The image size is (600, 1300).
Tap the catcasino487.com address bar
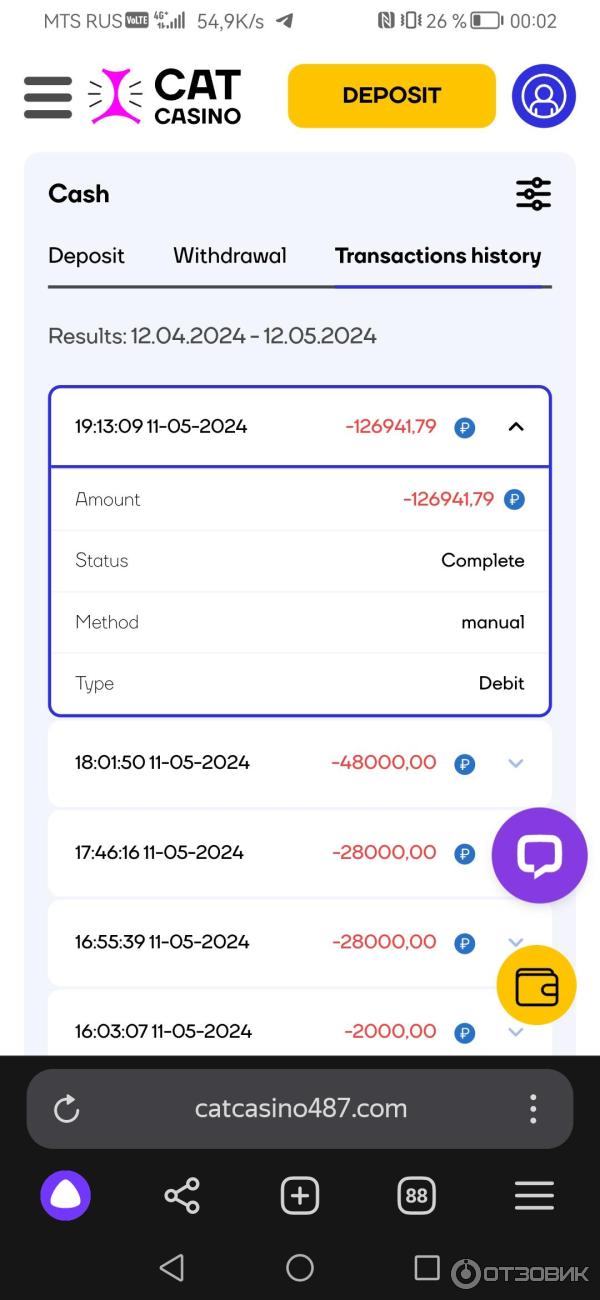(x=300, y=1109)
